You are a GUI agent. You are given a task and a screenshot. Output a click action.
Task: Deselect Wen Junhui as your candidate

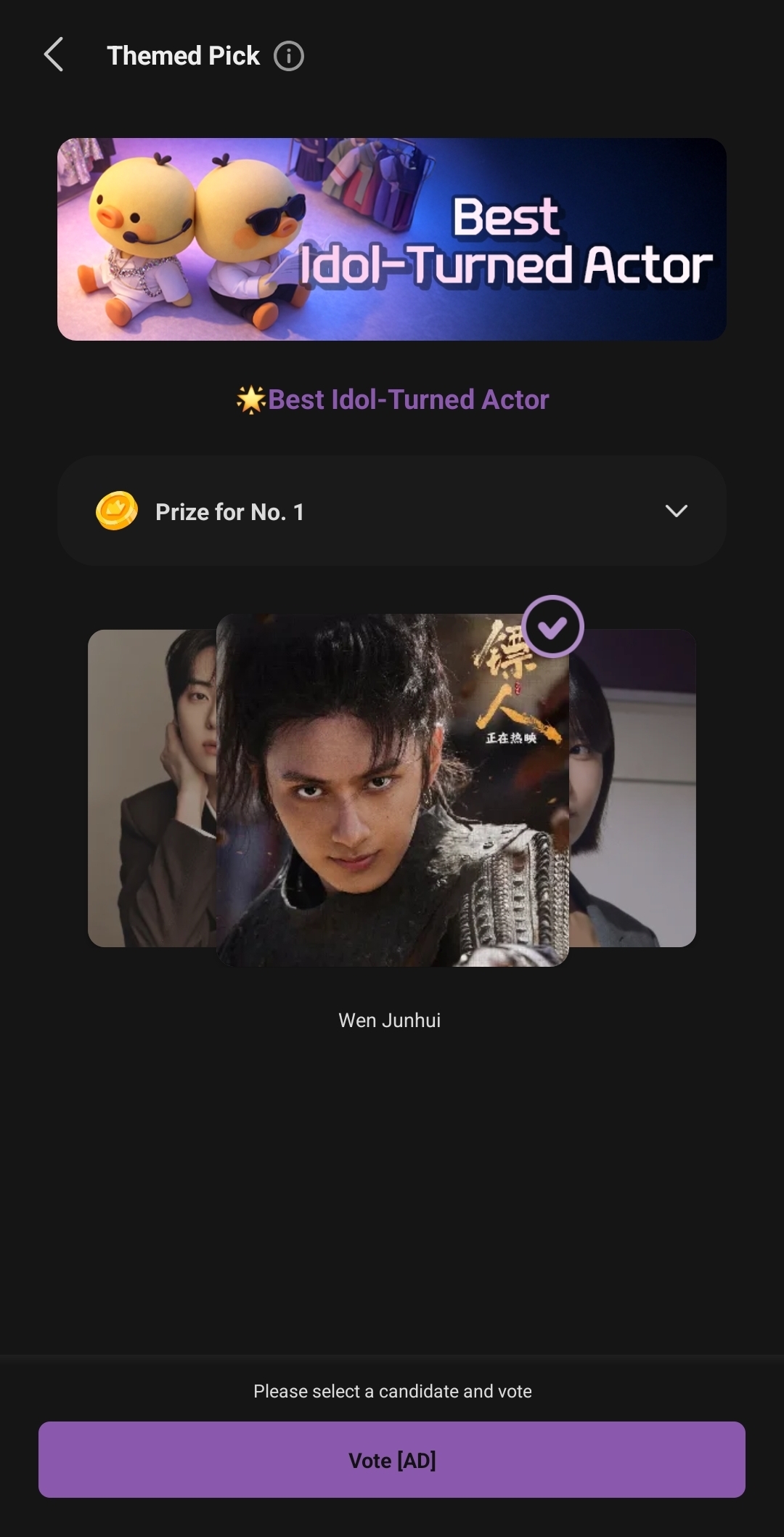392,792
